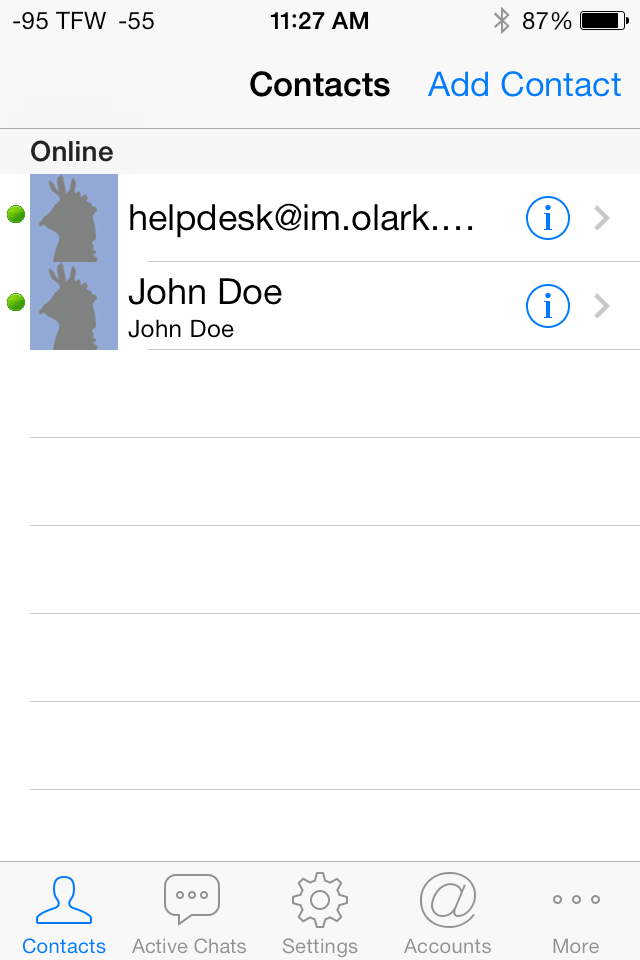Show info details for John Doe
Screen dimensions: 640x960
548,306
